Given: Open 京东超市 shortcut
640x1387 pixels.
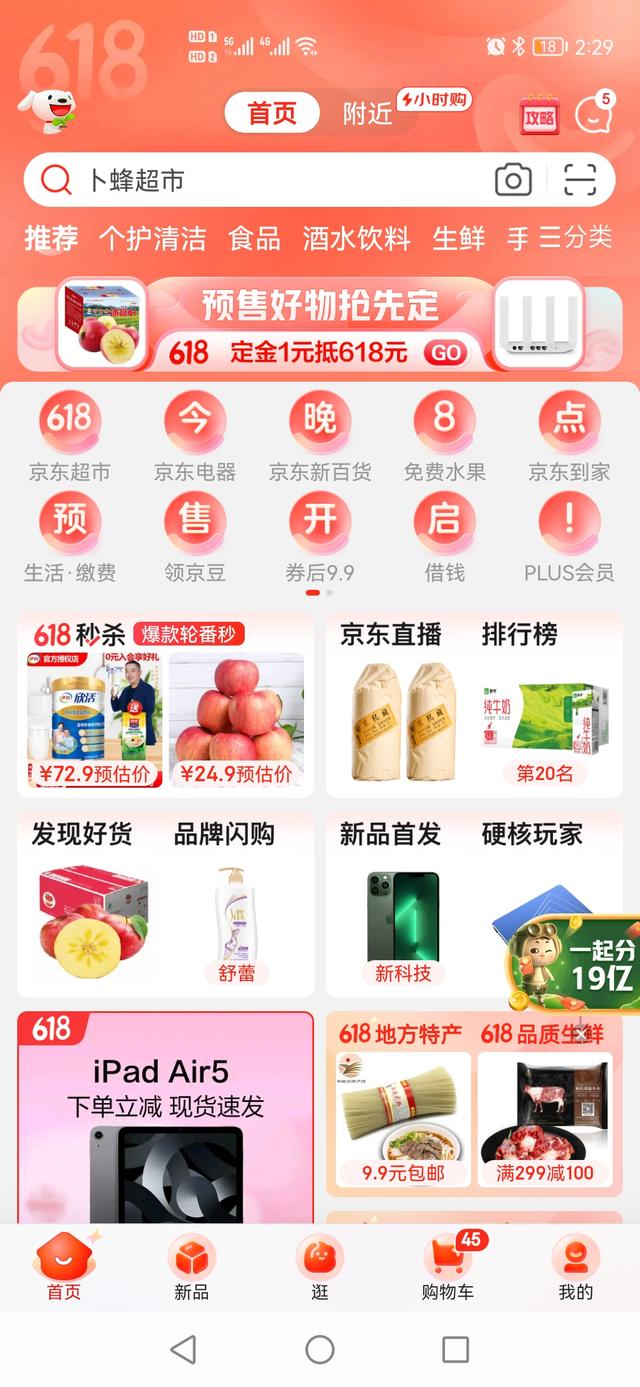Looking at the screenshot, I should coord(69,437).
